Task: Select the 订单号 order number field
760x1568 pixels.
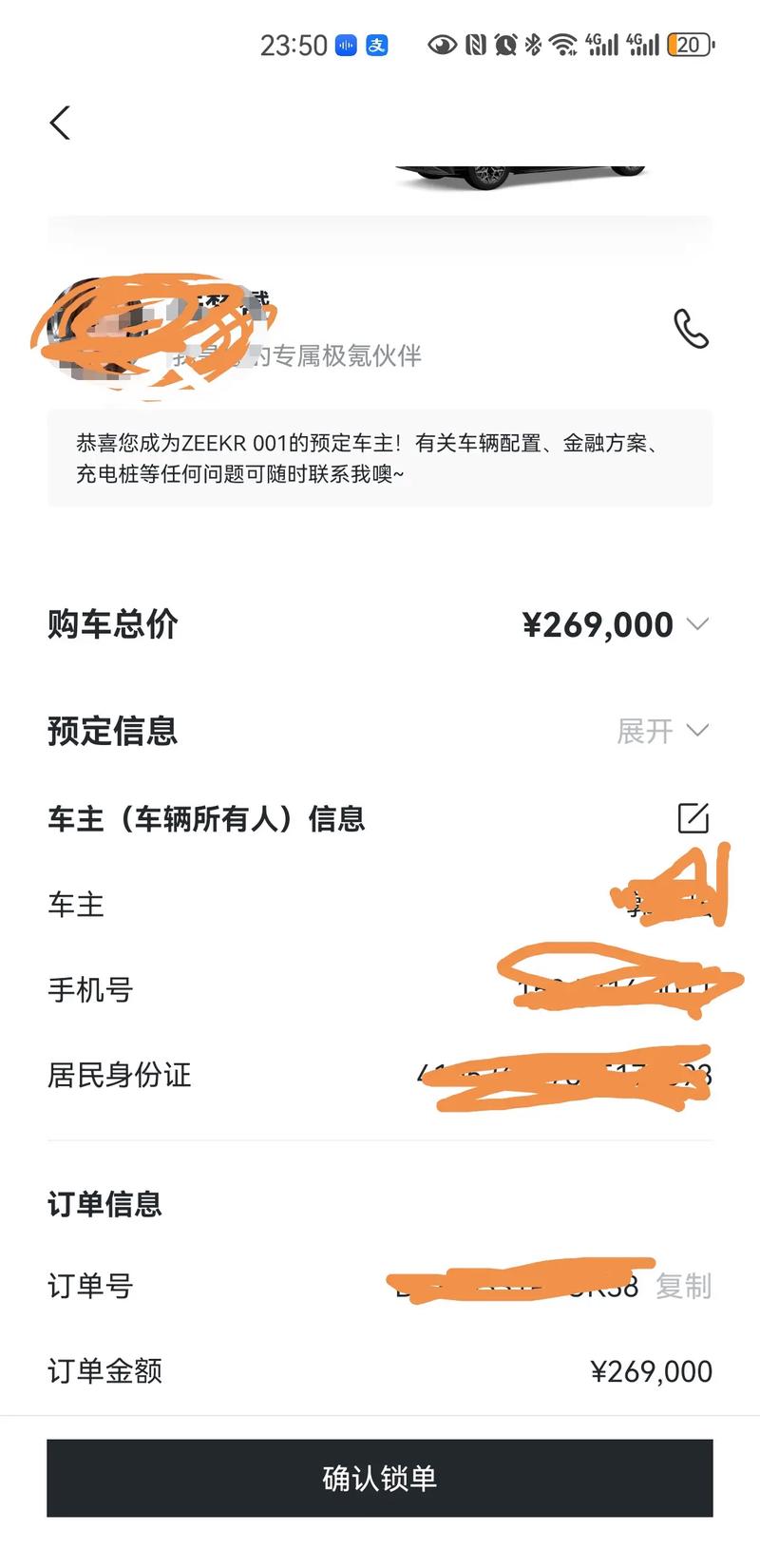Action: tap(90, 1287)
